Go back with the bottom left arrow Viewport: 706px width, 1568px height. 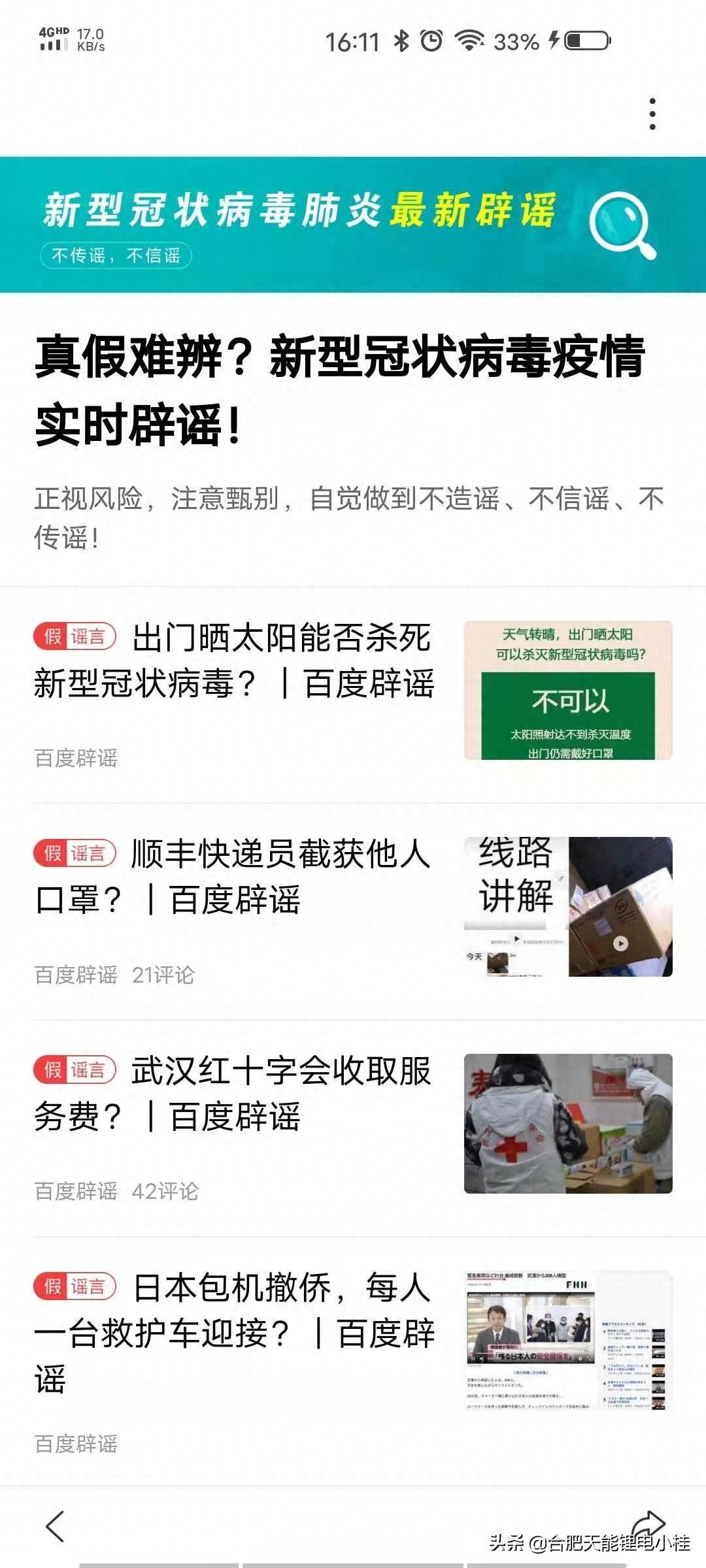coord(56,1526)
